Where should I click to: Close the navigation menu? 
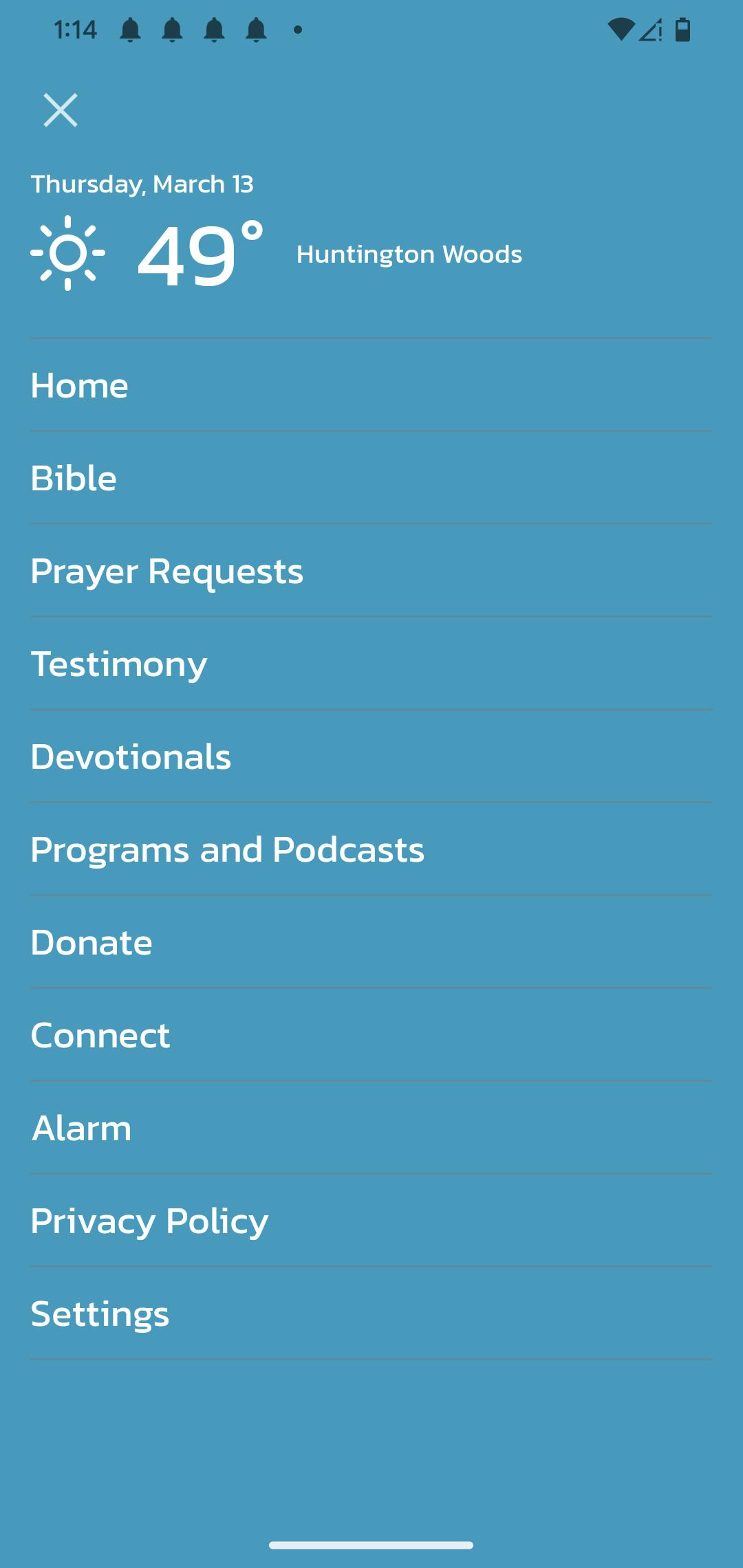tap(61, 110)
